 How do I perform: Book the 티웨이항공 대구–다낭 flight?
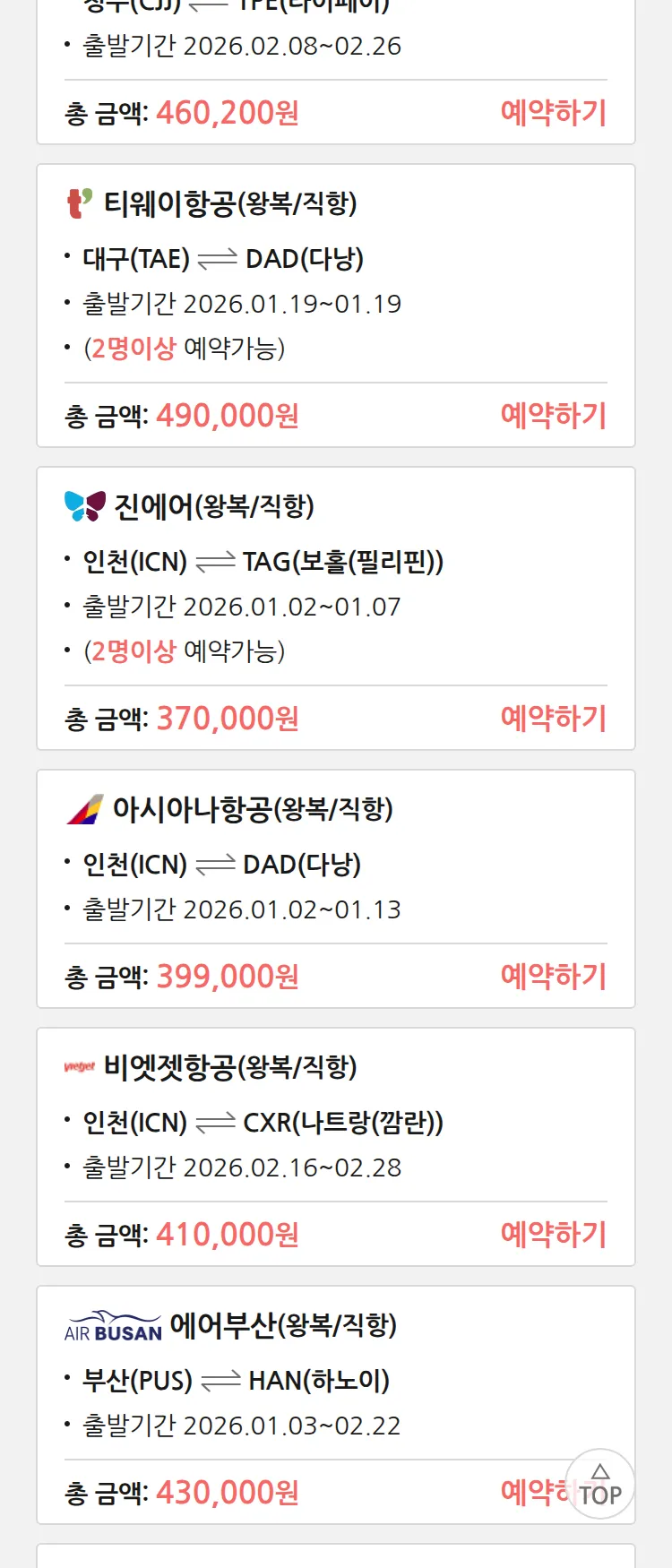553,416
